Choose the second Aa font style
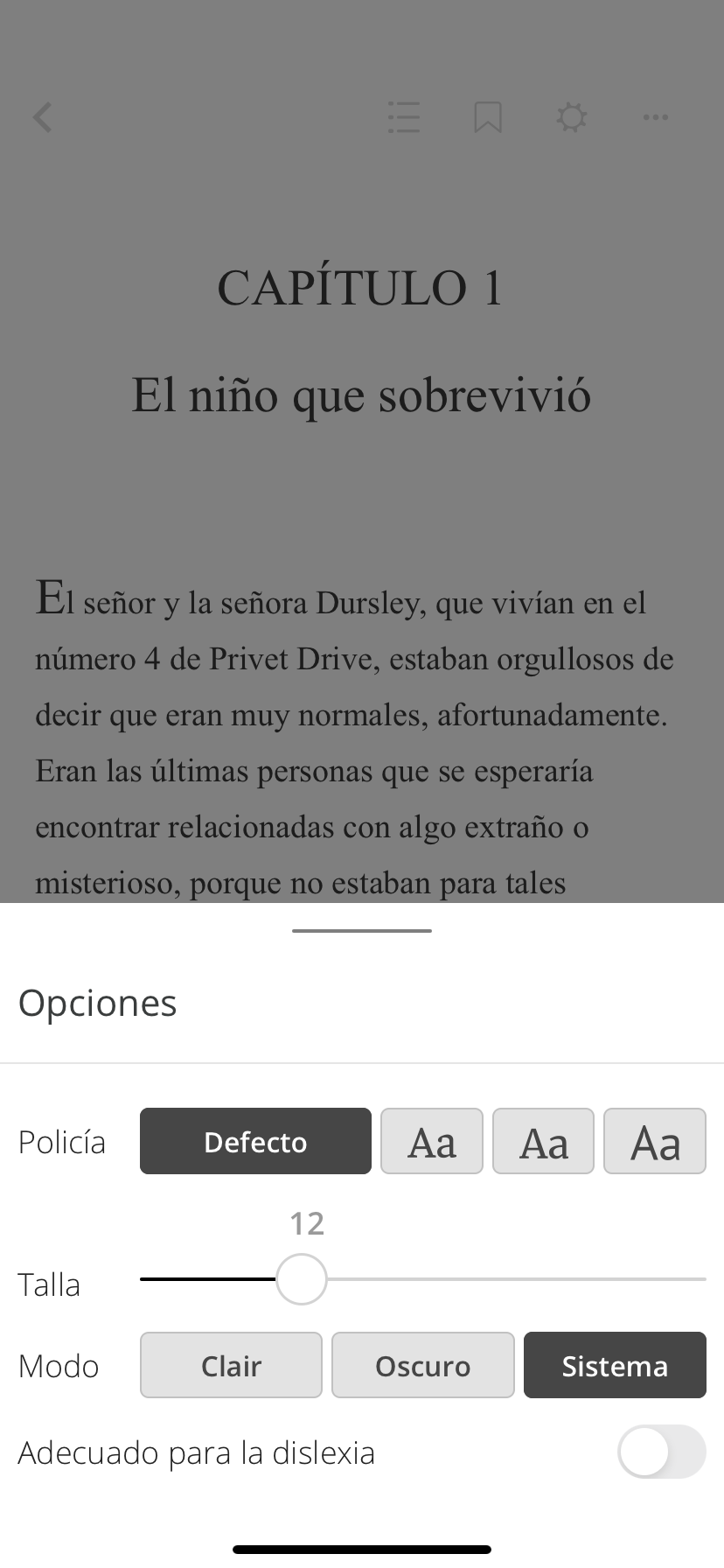The width and height of the screenshot is (724, 1568). point(543,1141)
